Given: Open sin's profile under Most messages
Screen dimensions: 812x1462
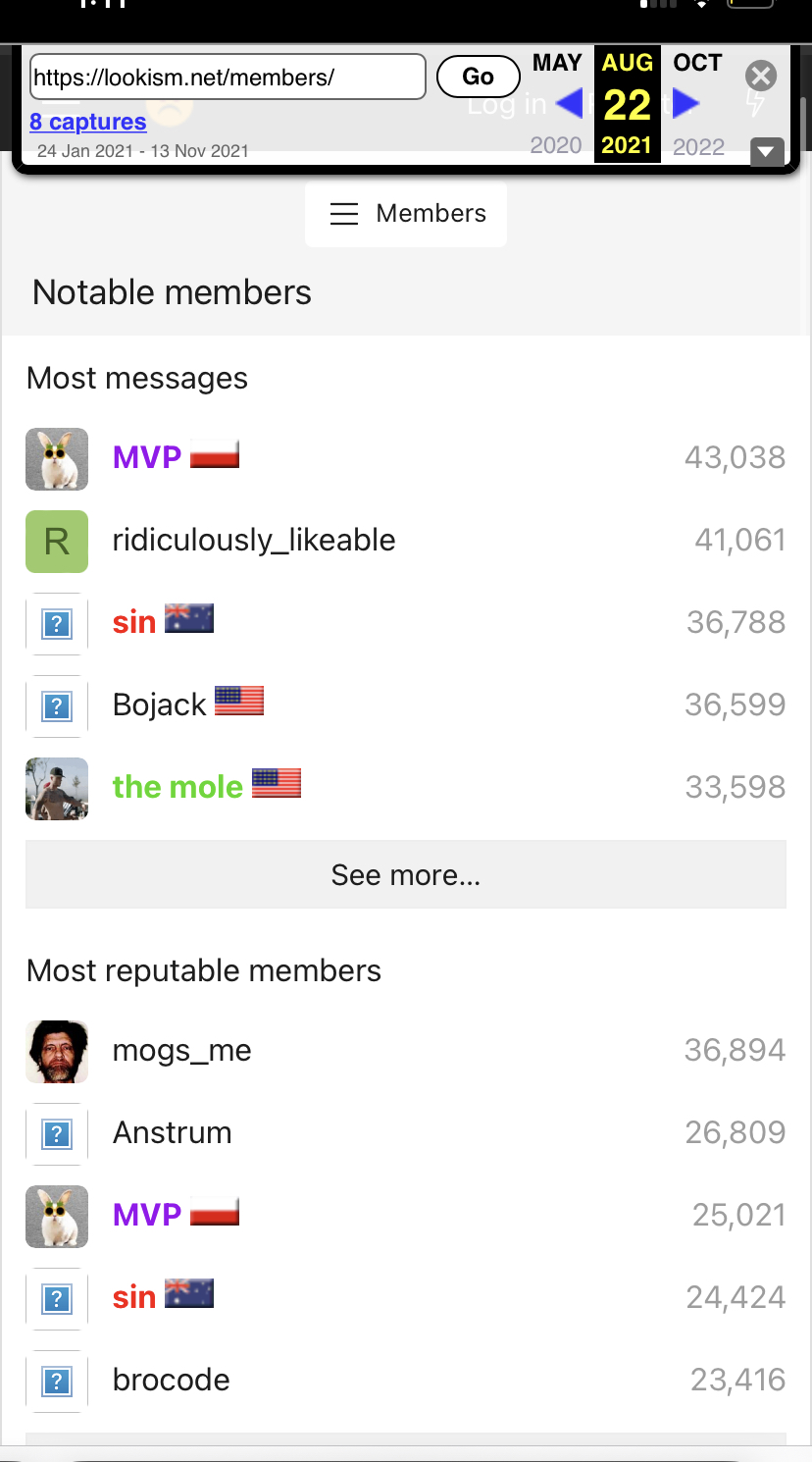Looking at the screenshot, I should coord(134,622).
